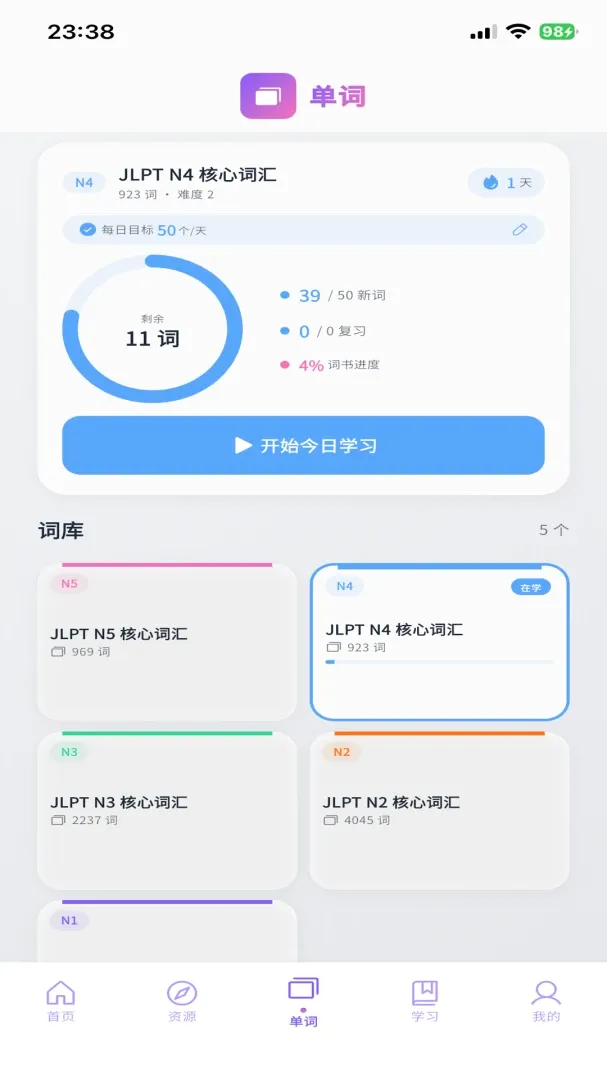Go to the 首页 home tab

pos(61,1001)
